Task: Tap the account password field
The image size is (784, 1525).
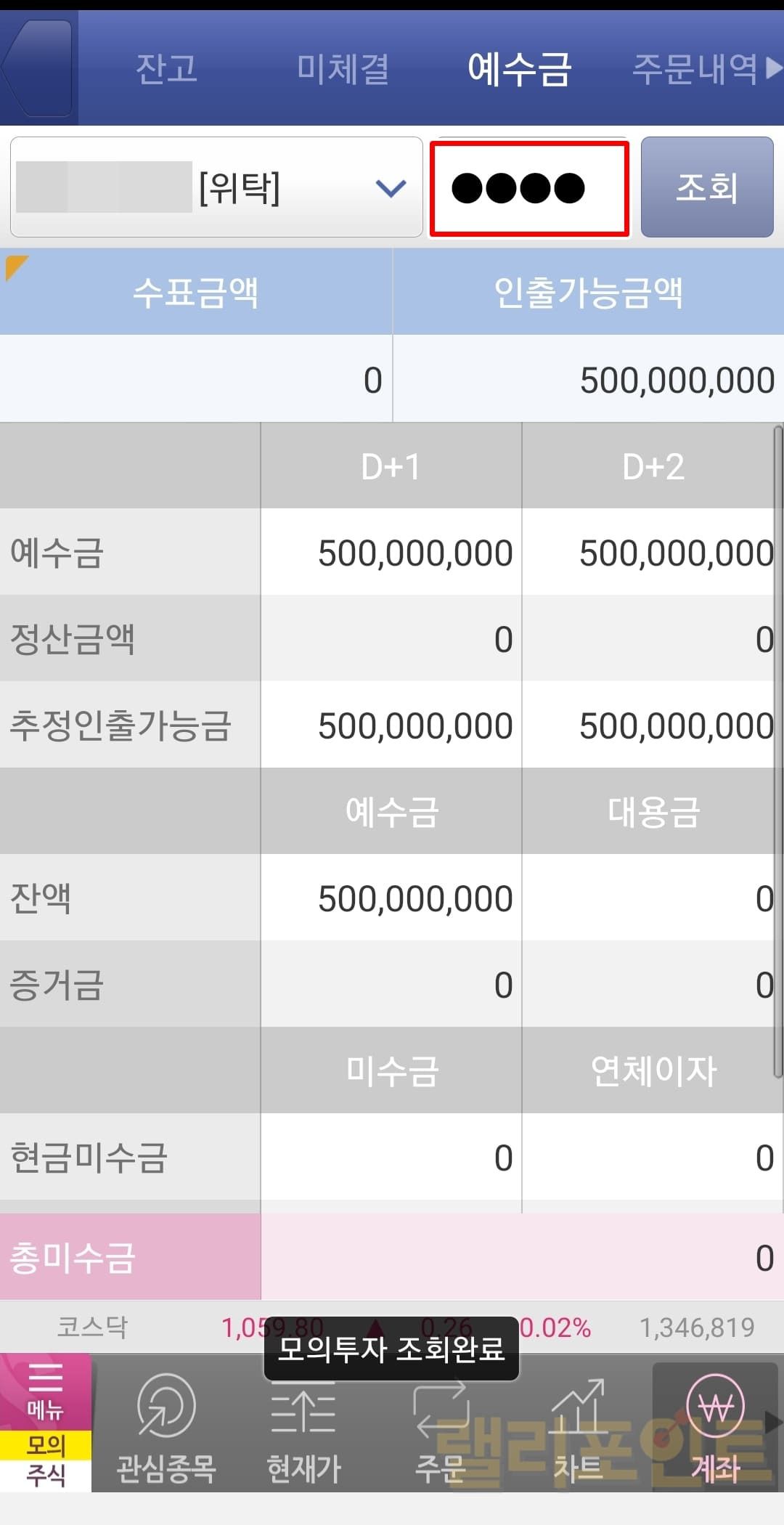Action: tap(529, 188)
